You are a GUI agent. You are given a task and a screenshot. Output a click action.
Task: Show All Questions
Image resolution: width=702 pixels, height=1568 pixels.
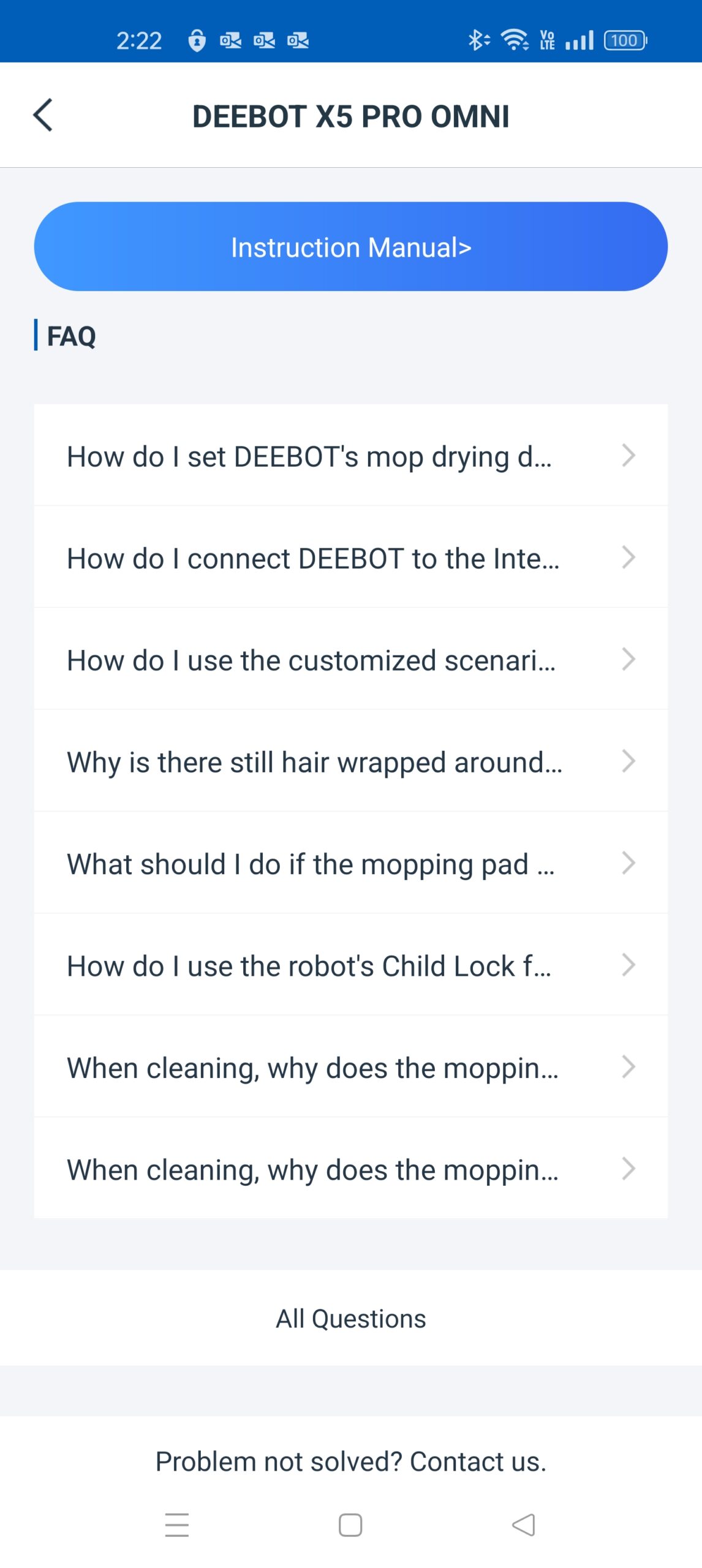pos(350,1318)
